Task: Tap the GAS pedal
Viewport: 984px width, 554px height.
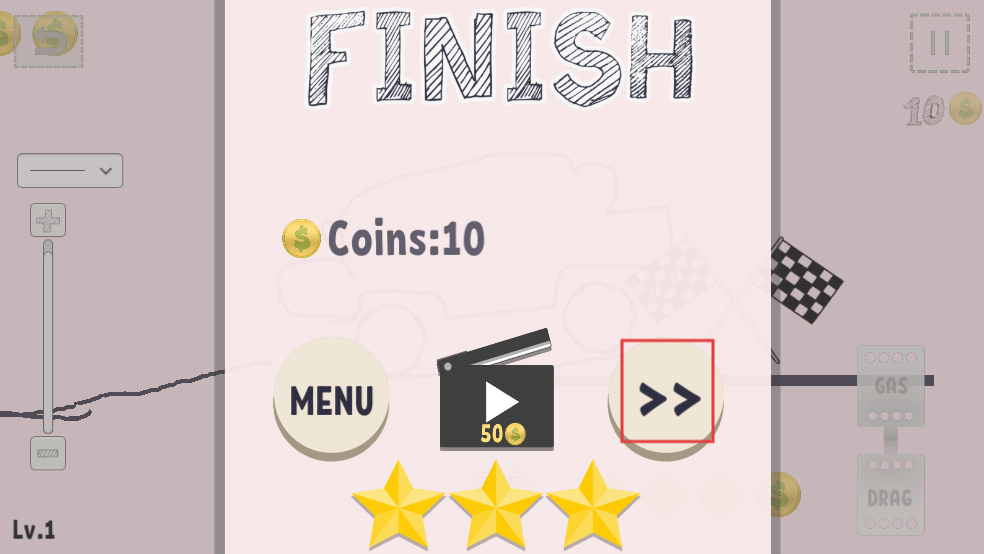Action: coord(890,386)
